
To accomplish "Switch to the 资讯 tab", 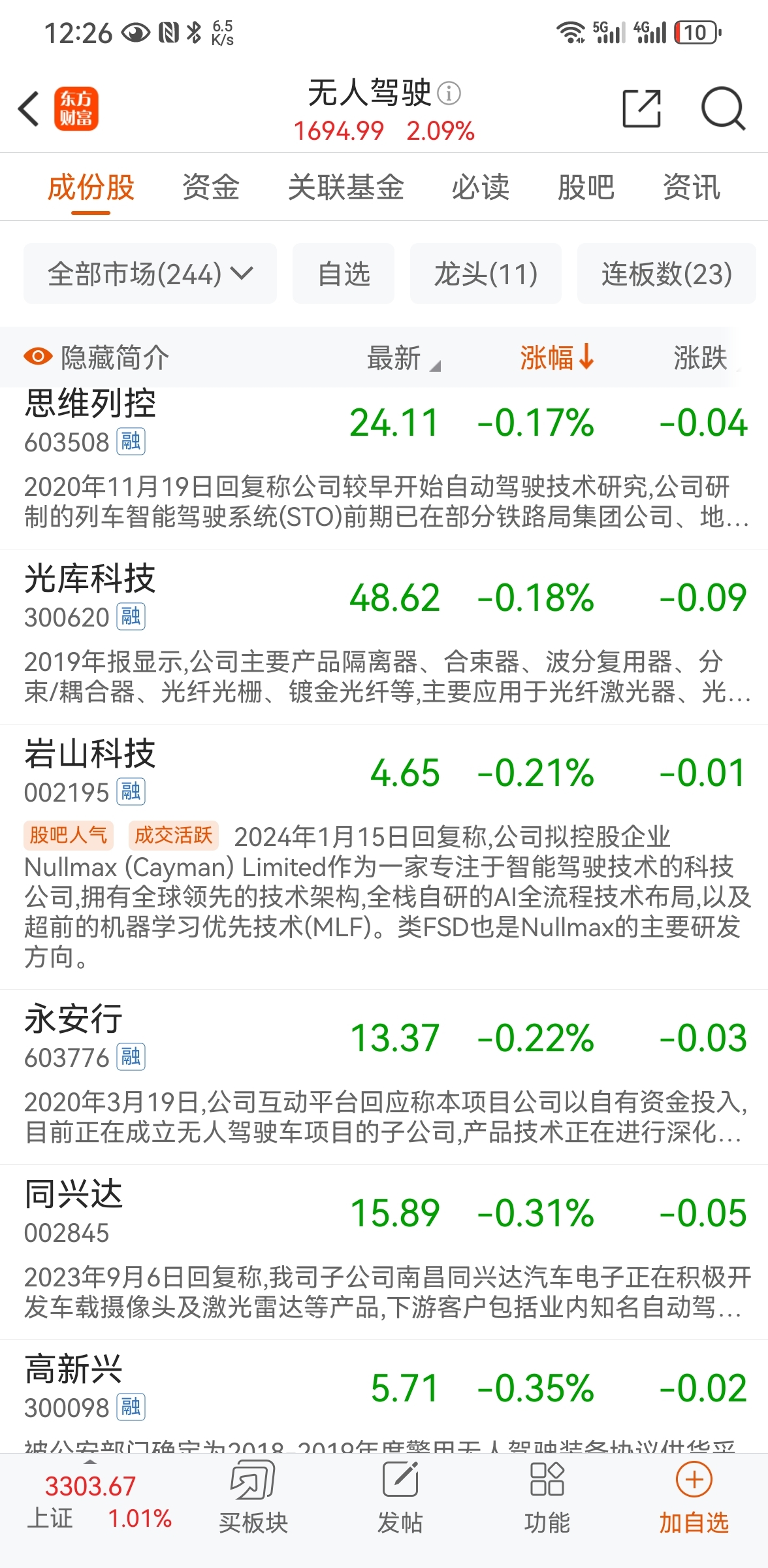I will (x=691, y=188).
